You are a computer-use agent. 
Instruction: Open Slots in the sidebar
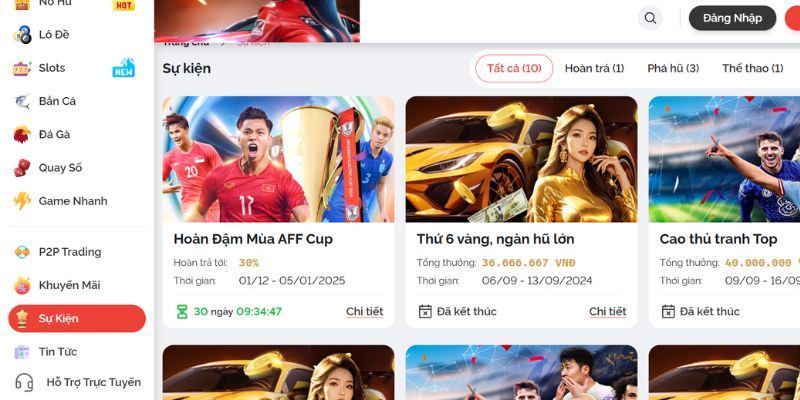[52, 68]
